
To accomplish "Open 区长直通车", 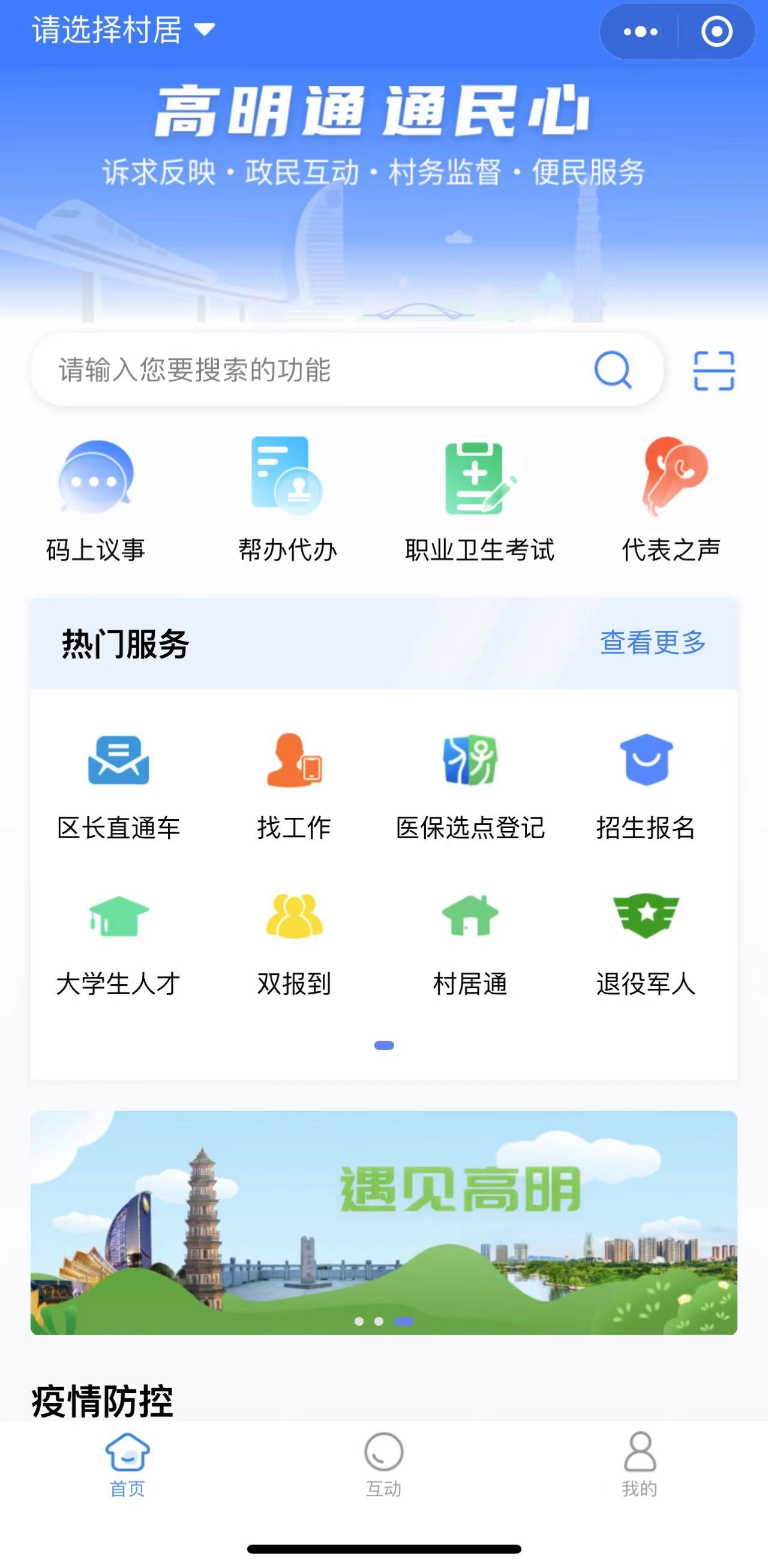I will [119, 788].
